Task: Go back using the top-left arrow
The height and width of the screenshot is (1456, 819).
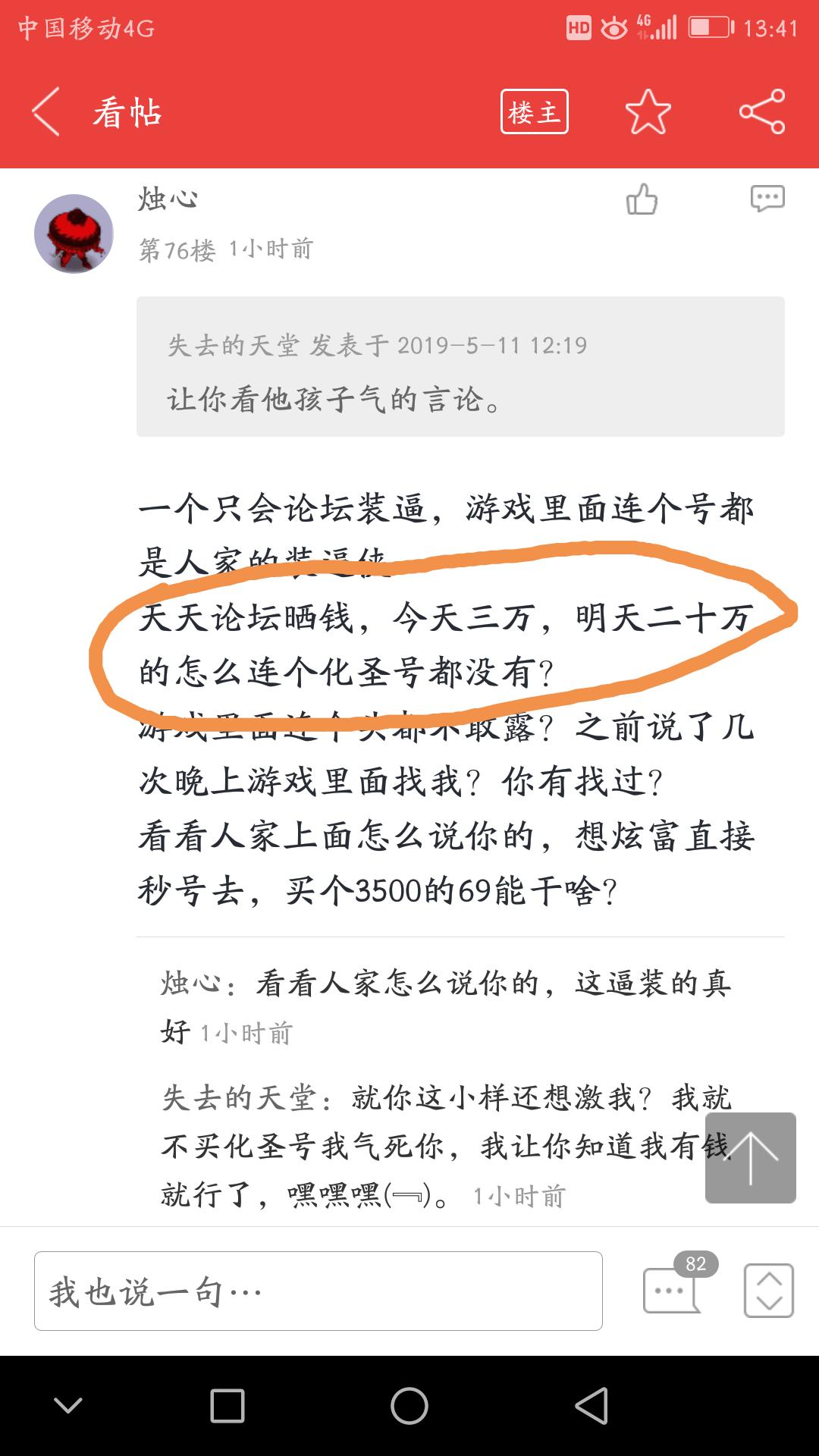Action: [45, 112]
